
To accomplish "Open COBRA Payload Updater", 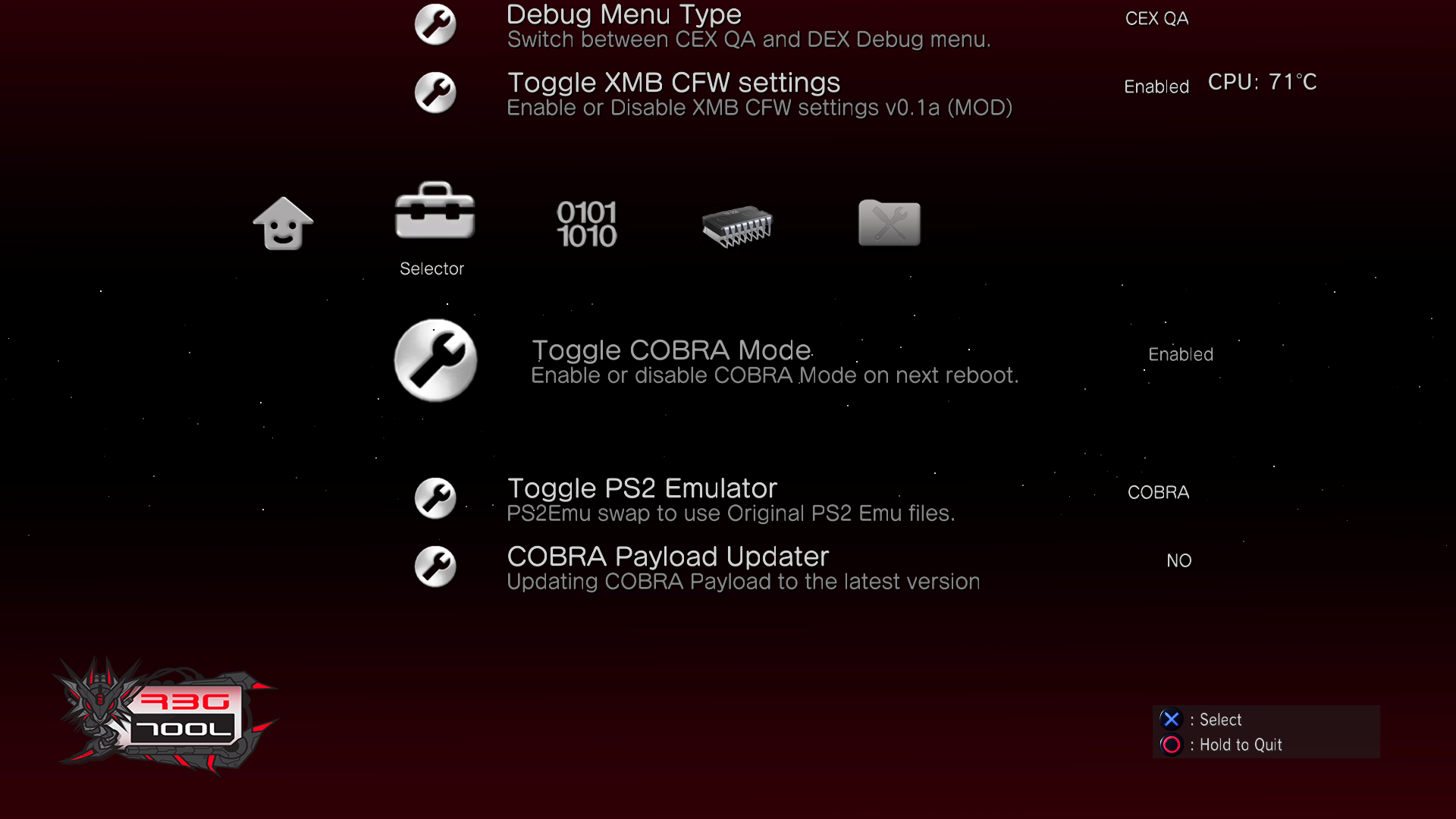I will point(667,557).
